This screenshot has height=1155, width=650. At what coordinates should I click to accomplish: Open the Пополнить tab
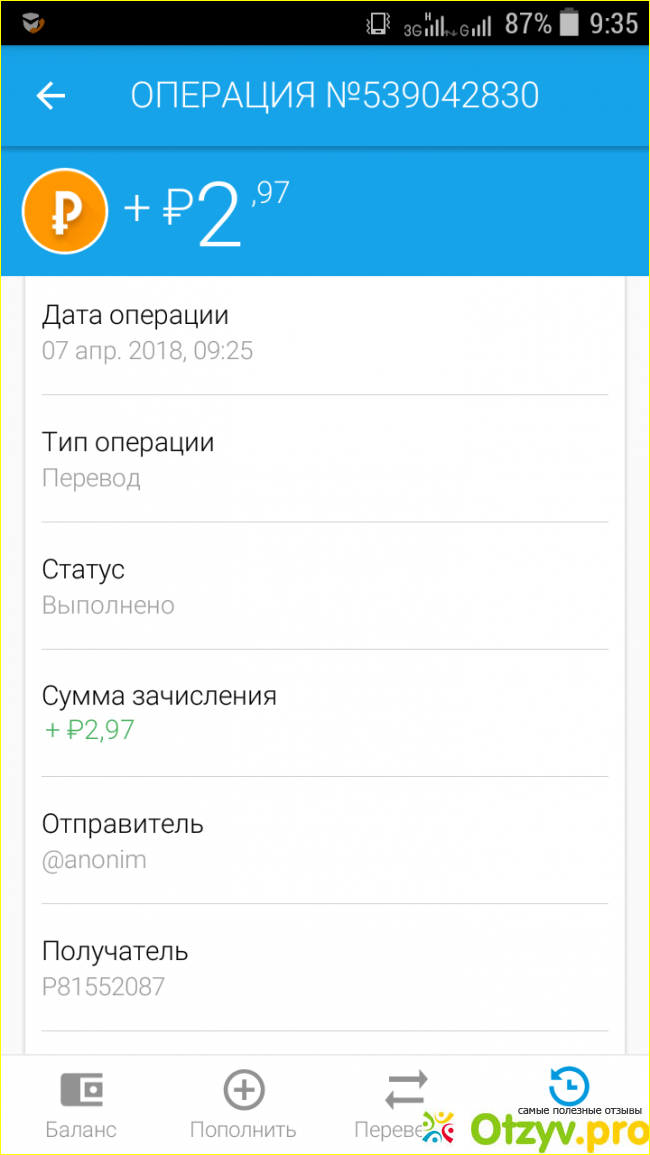(x=243, y=1103)
